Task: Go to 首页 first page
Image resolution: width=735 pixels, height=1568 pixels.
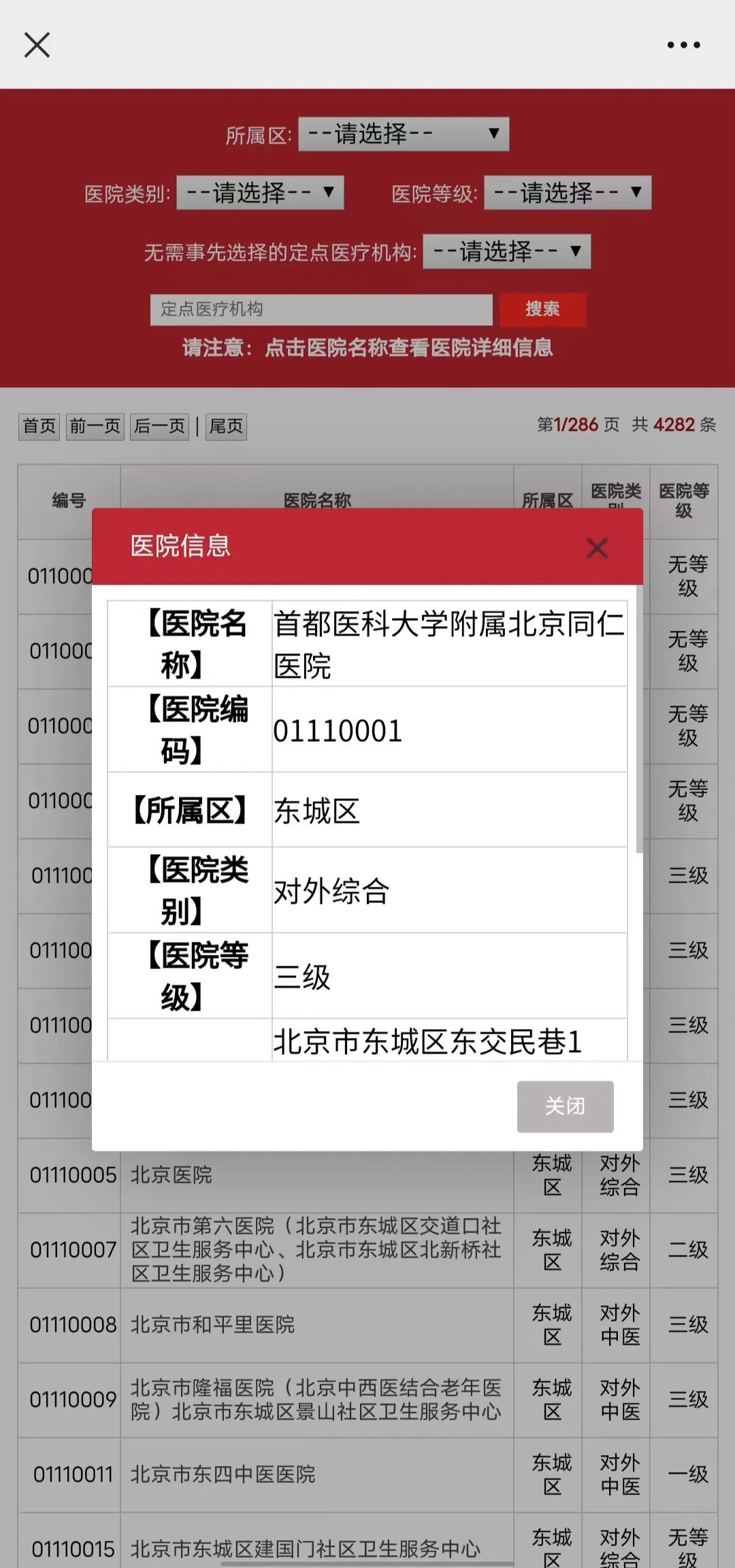Action: tap(39, 426)
